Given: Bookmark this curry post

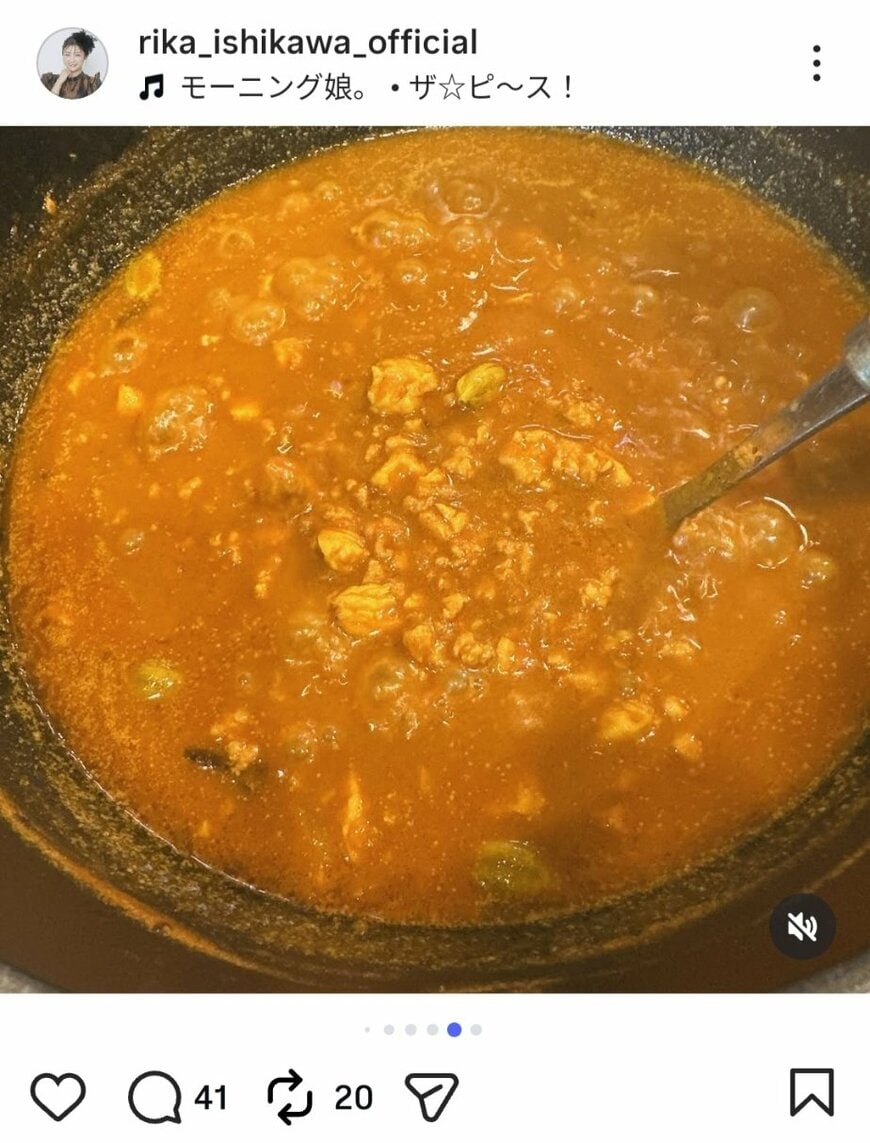Looking at the screenshot, I should click(811, 1092).
